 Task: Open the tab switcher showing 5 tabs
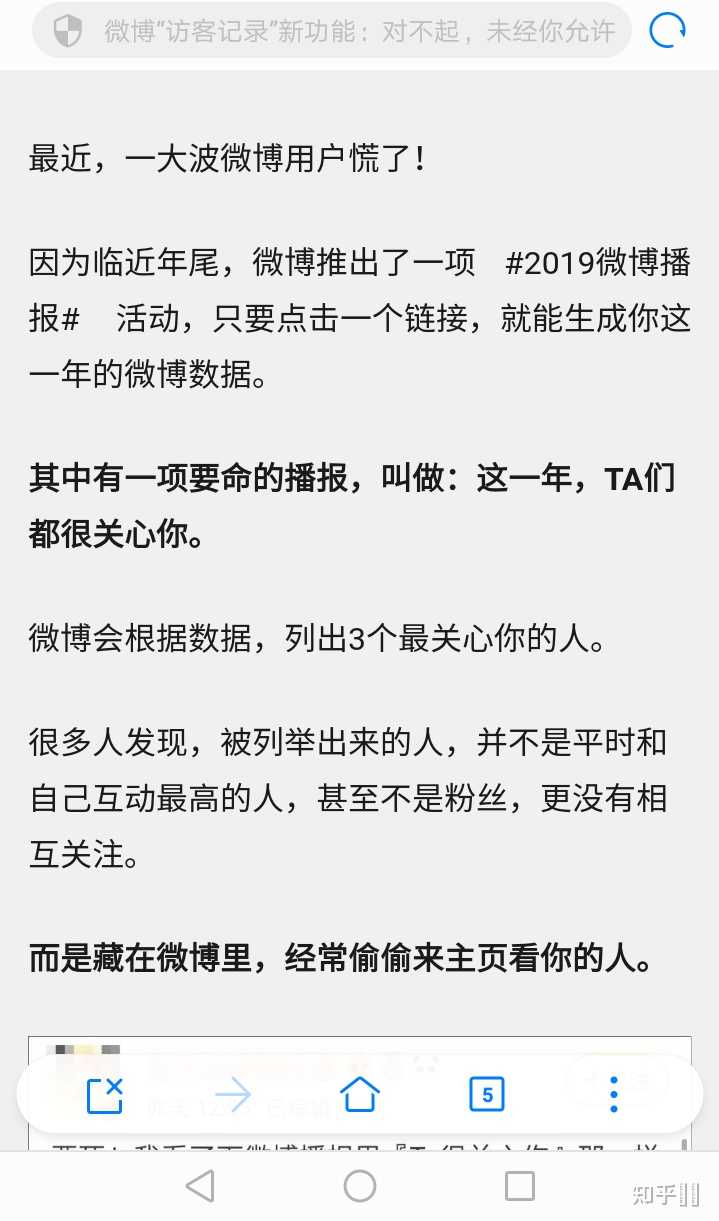(487, 1095)
